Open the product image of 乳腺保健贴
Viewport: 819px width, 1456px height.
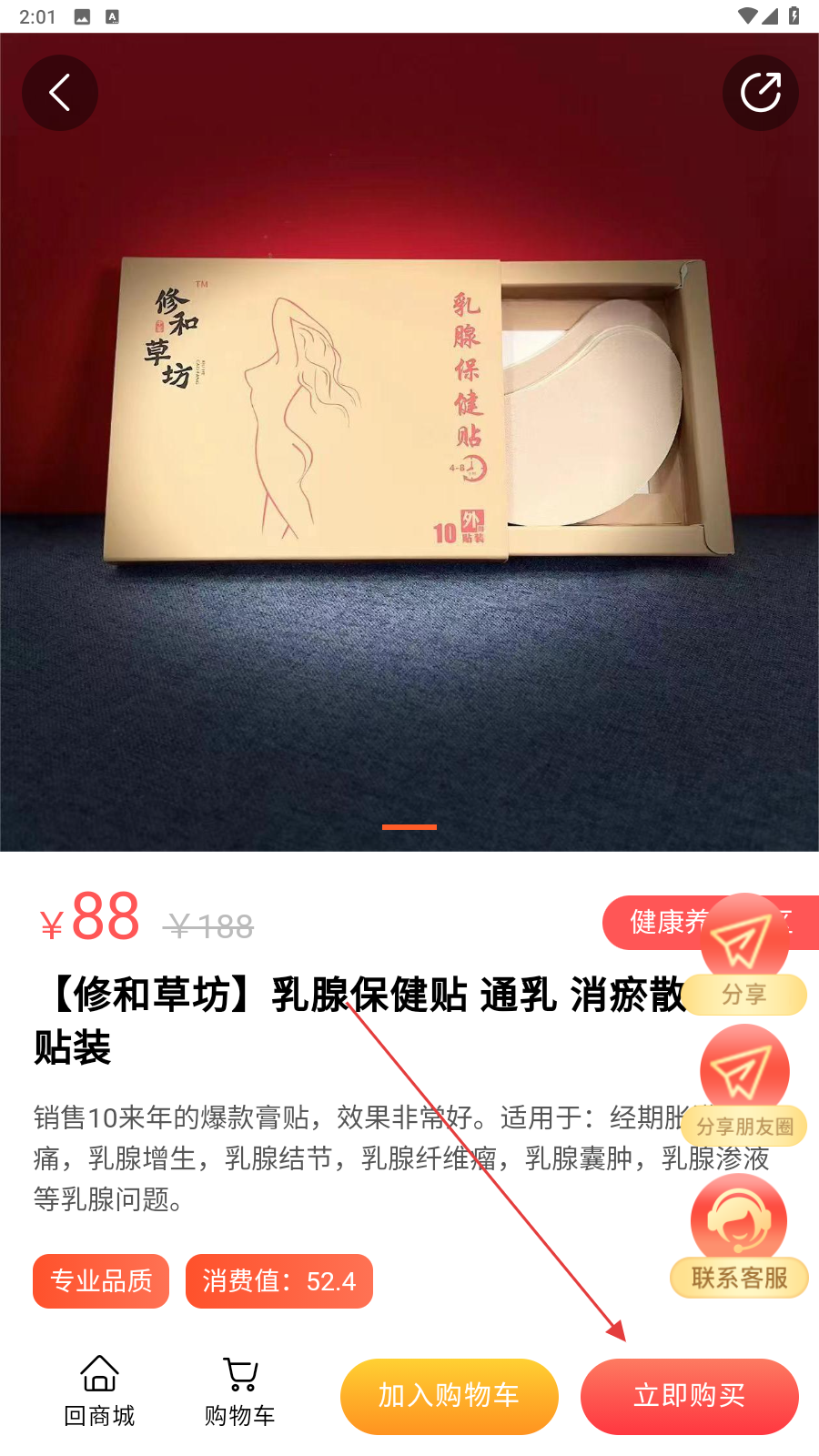409,442
